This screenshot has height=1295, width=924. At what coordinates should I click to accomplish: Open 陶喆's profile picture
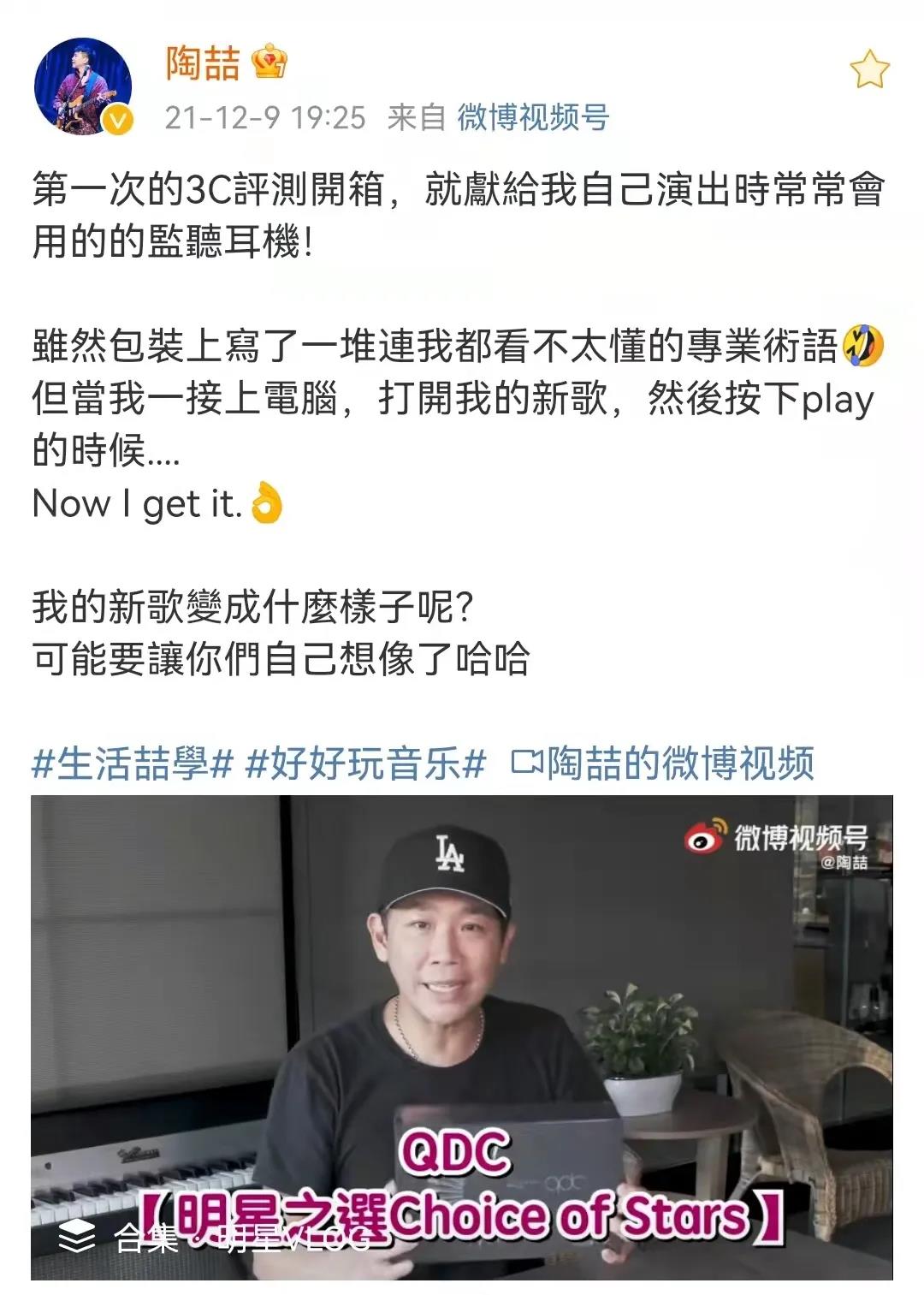coord(83,86)
